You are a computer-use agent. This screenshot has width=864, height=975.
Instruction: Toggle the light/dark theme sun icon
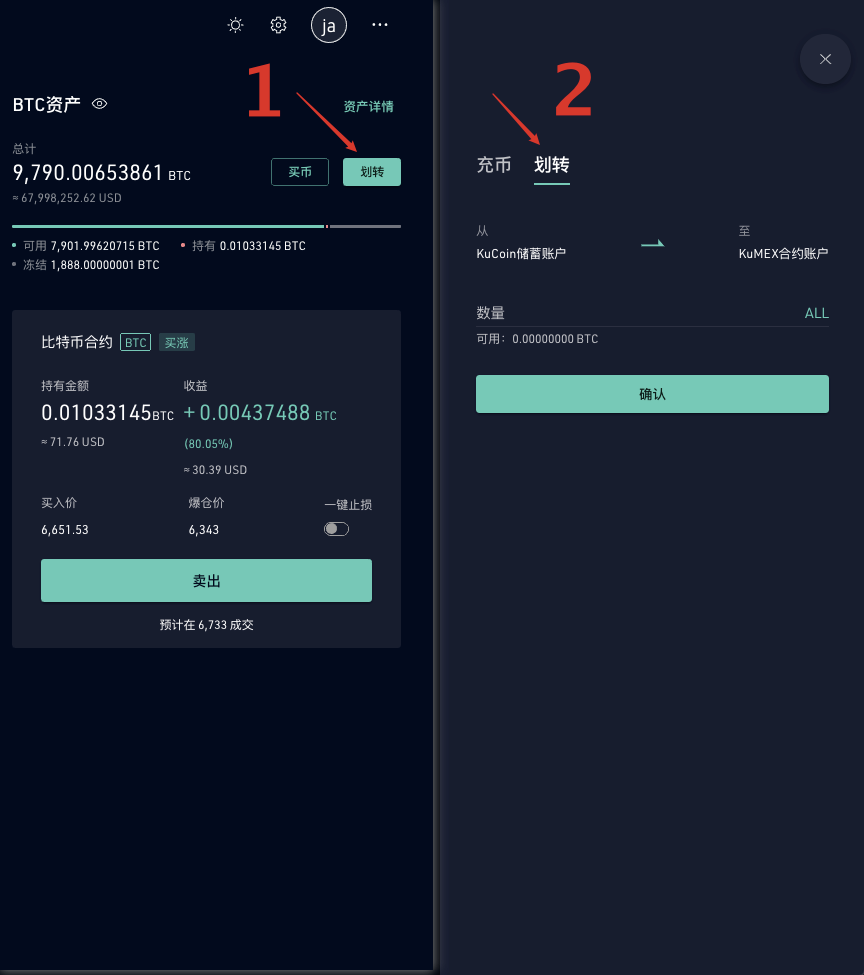click(236, 25)
